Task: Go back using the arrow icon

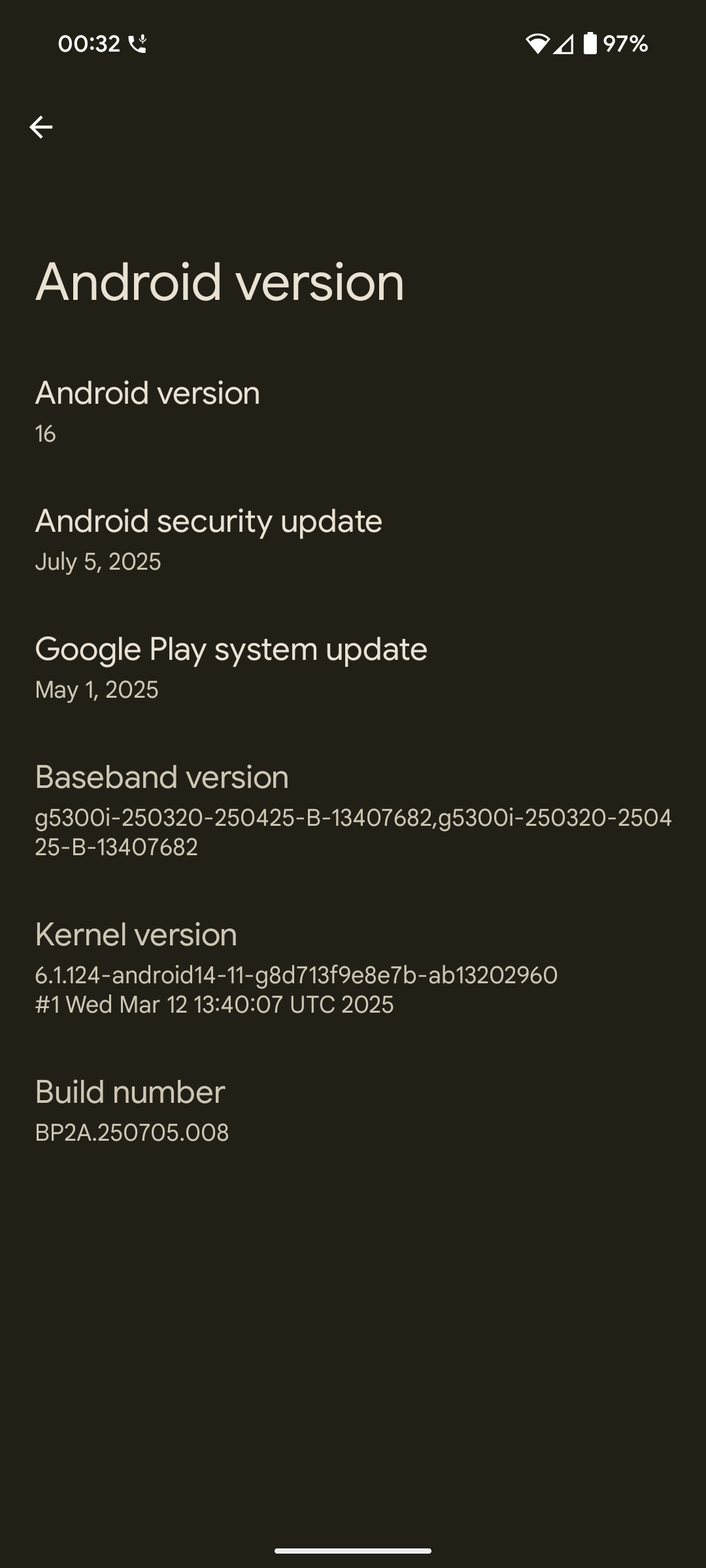Action: tap(41, 127)
